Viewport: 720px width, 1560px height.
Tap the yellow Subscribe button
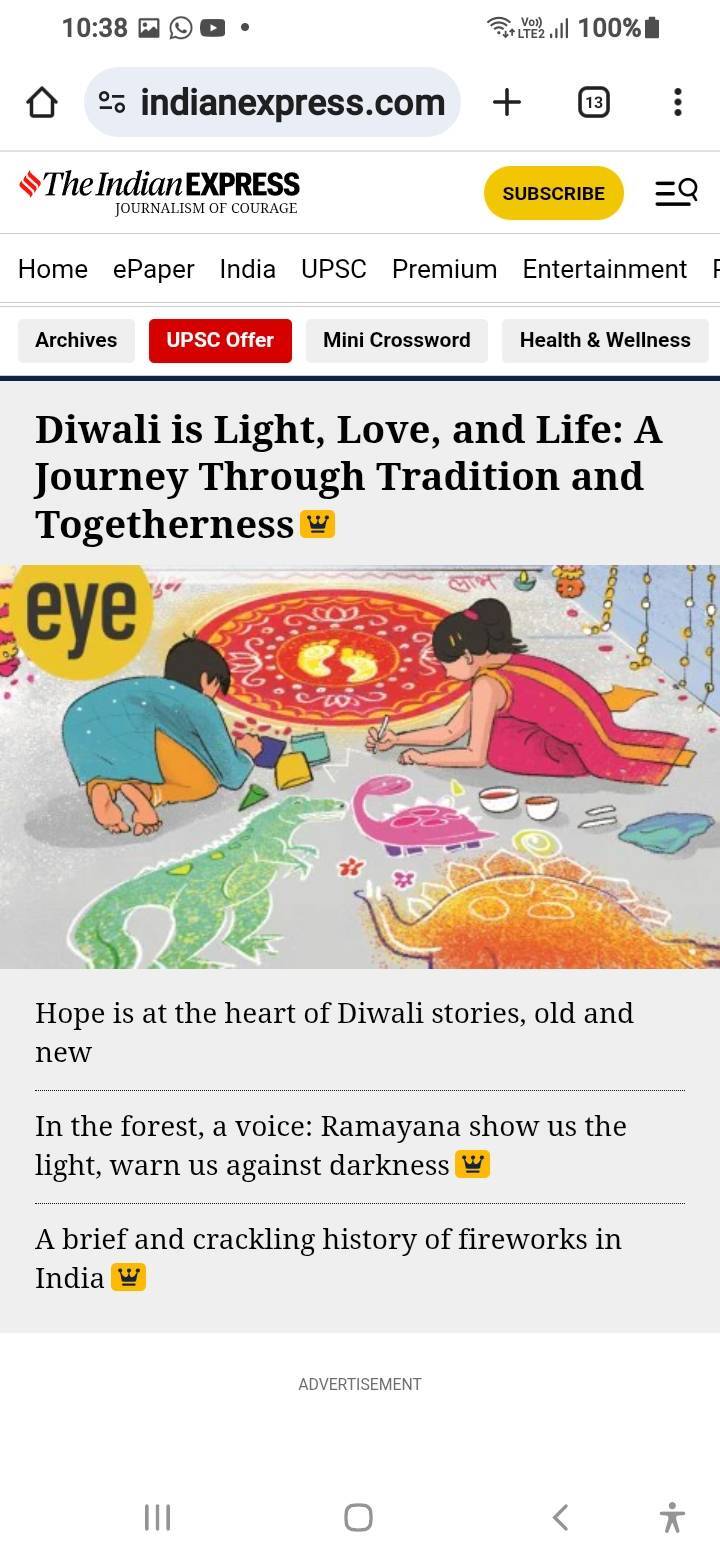(553, 193)
